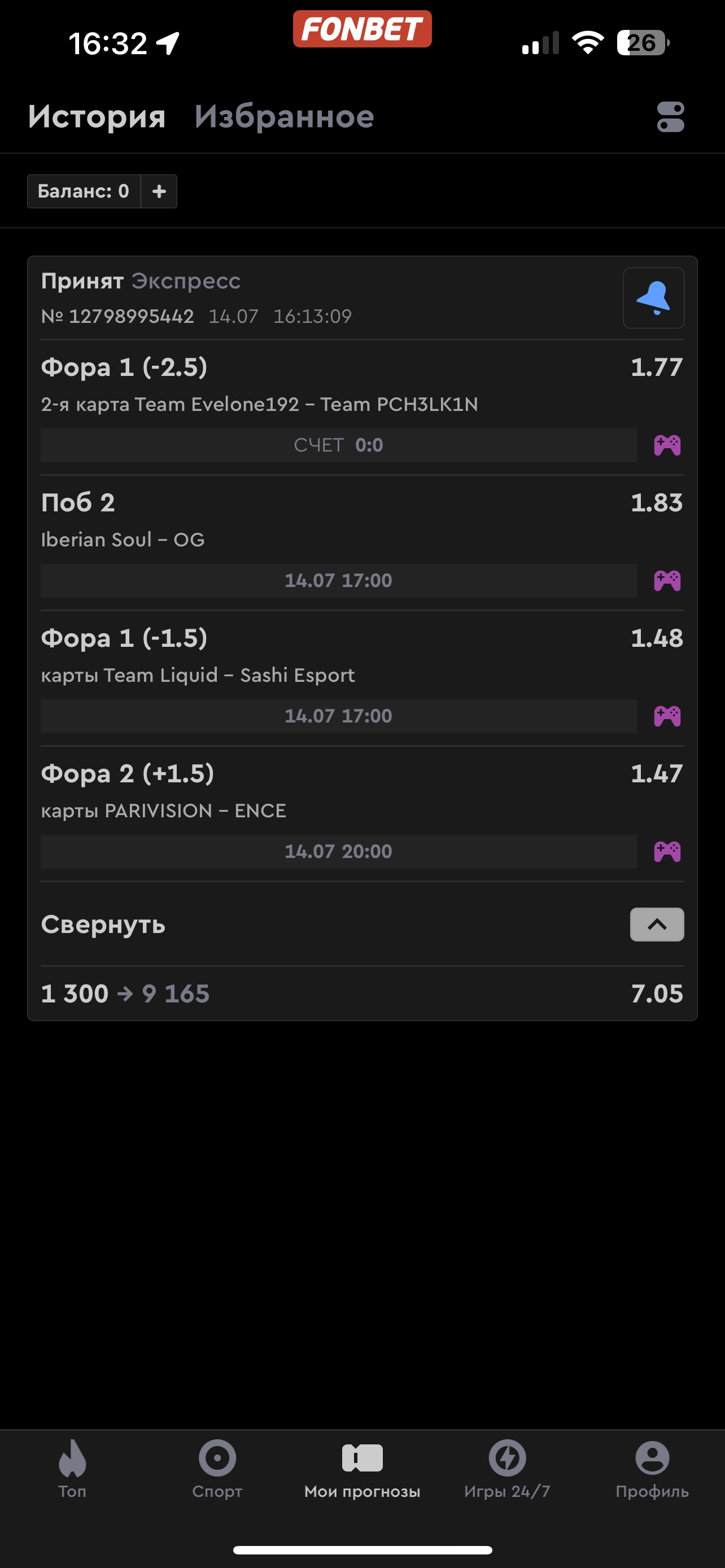The image size is (725, 1568).
Task: Open the Team Evelone192 – Team PCH3LK1N event
Action: click(x=259, y=404)
